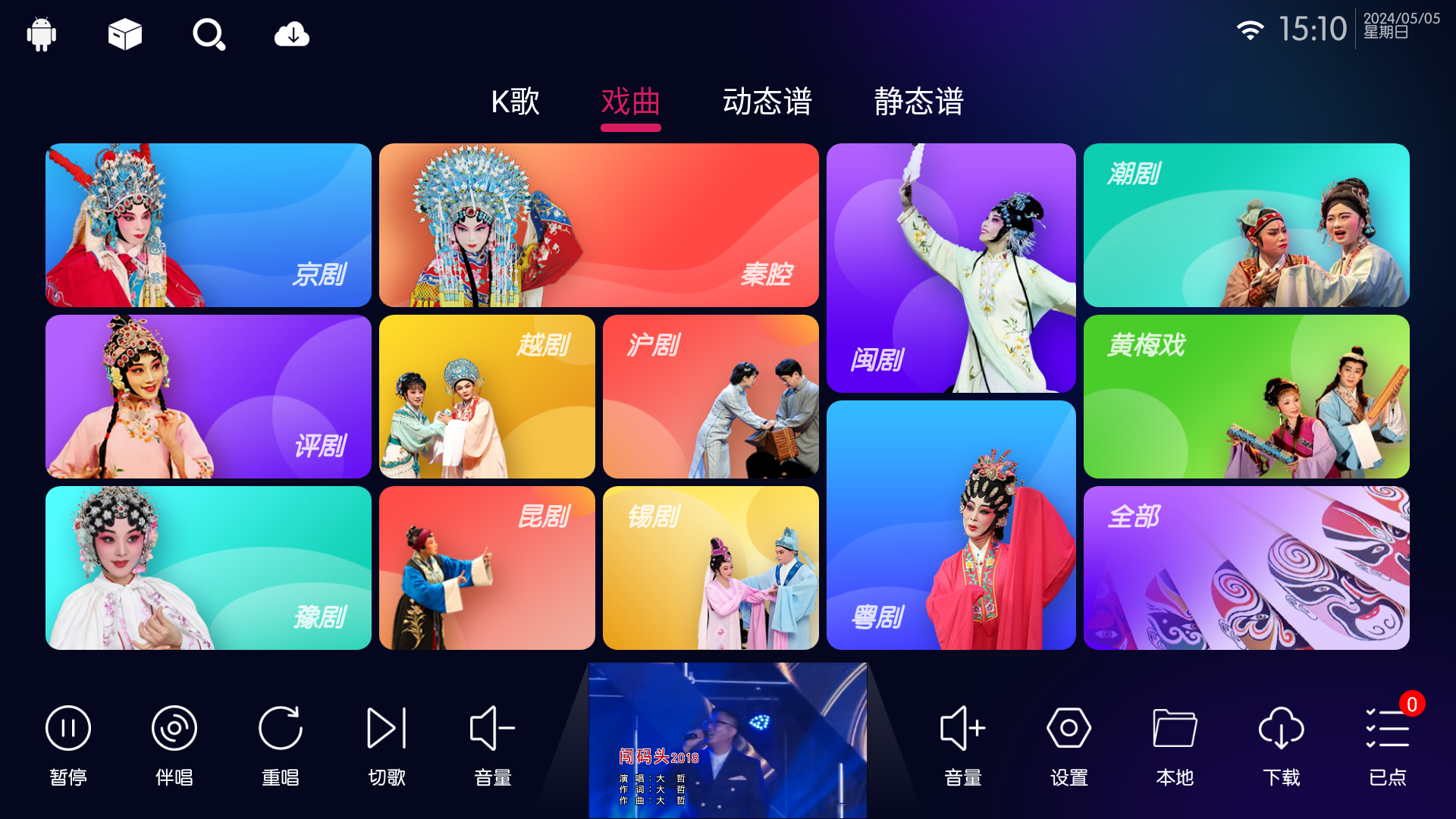Open the 越剧 tile
This screenshot has height=819, width=1456.
(487, 397)
